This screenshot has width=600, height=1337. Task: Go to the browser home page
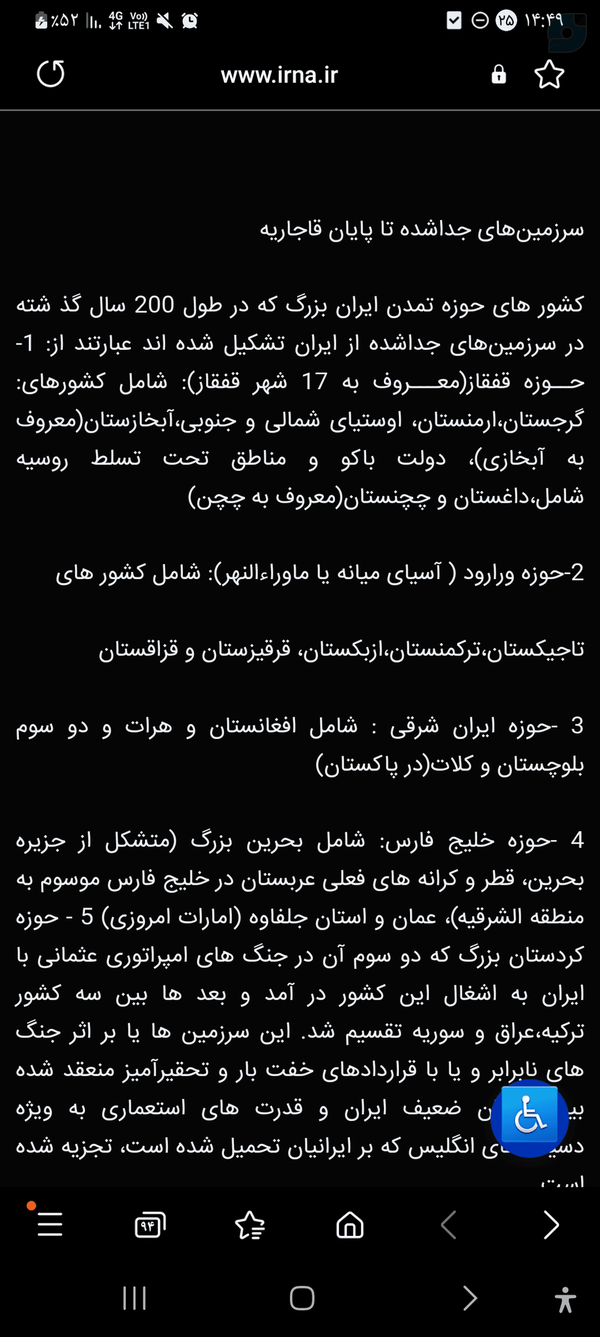coord(350,1224)
